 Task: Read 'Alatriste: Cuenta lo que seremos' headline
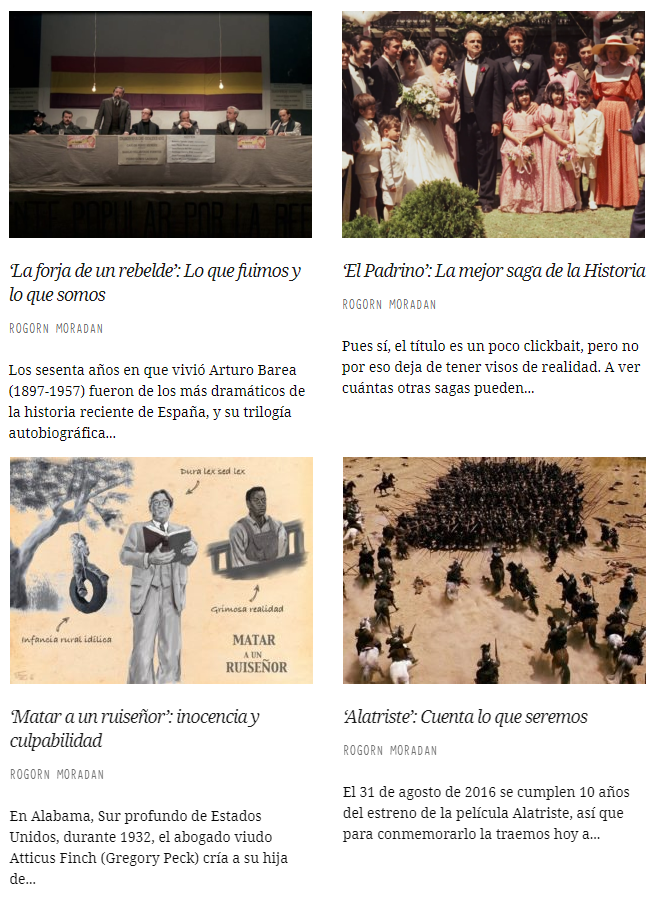pyautogui.click(x=465, y=717)
